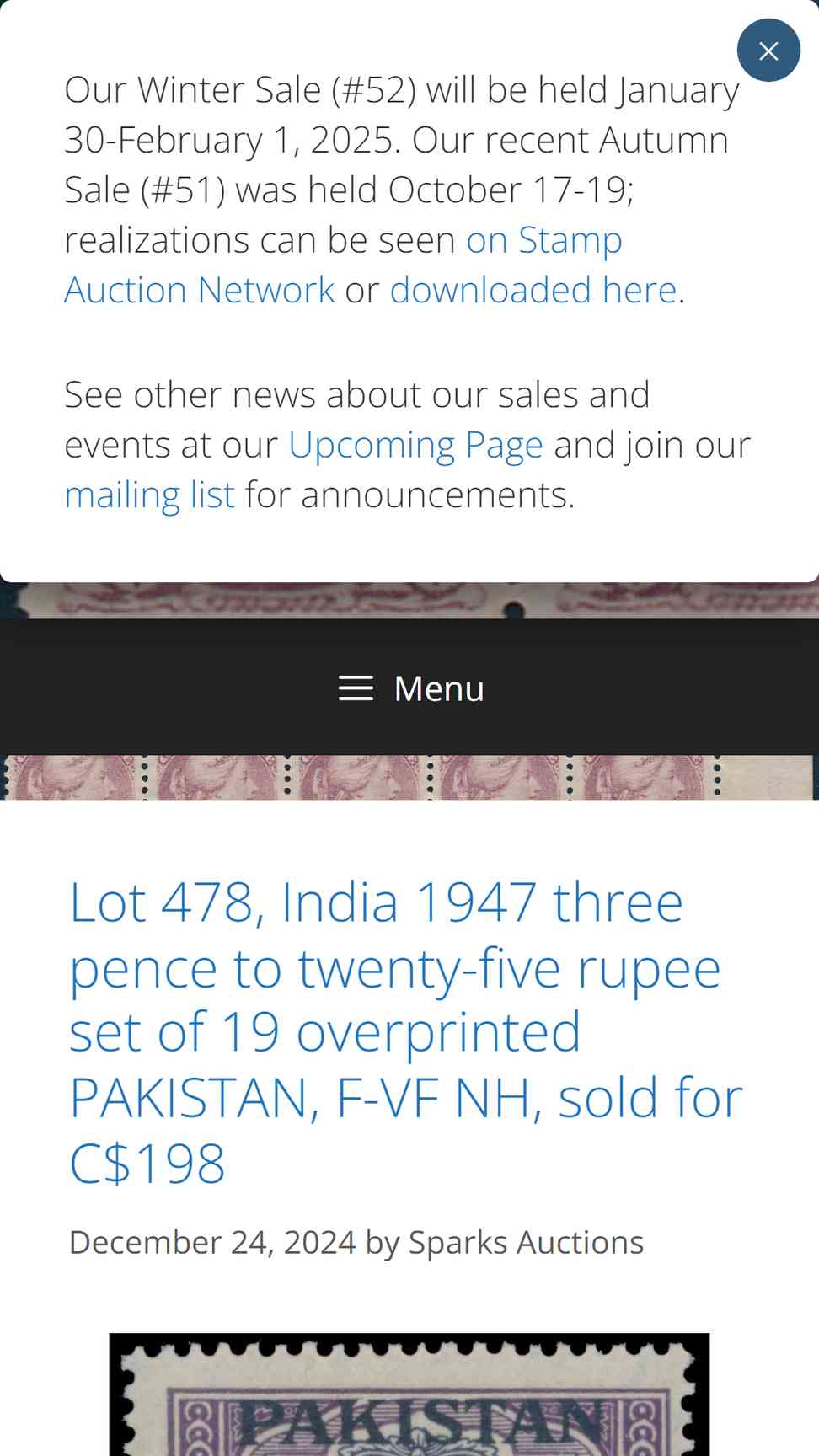Dismiss the Winter Sale announcement popup

click(768, 51)
